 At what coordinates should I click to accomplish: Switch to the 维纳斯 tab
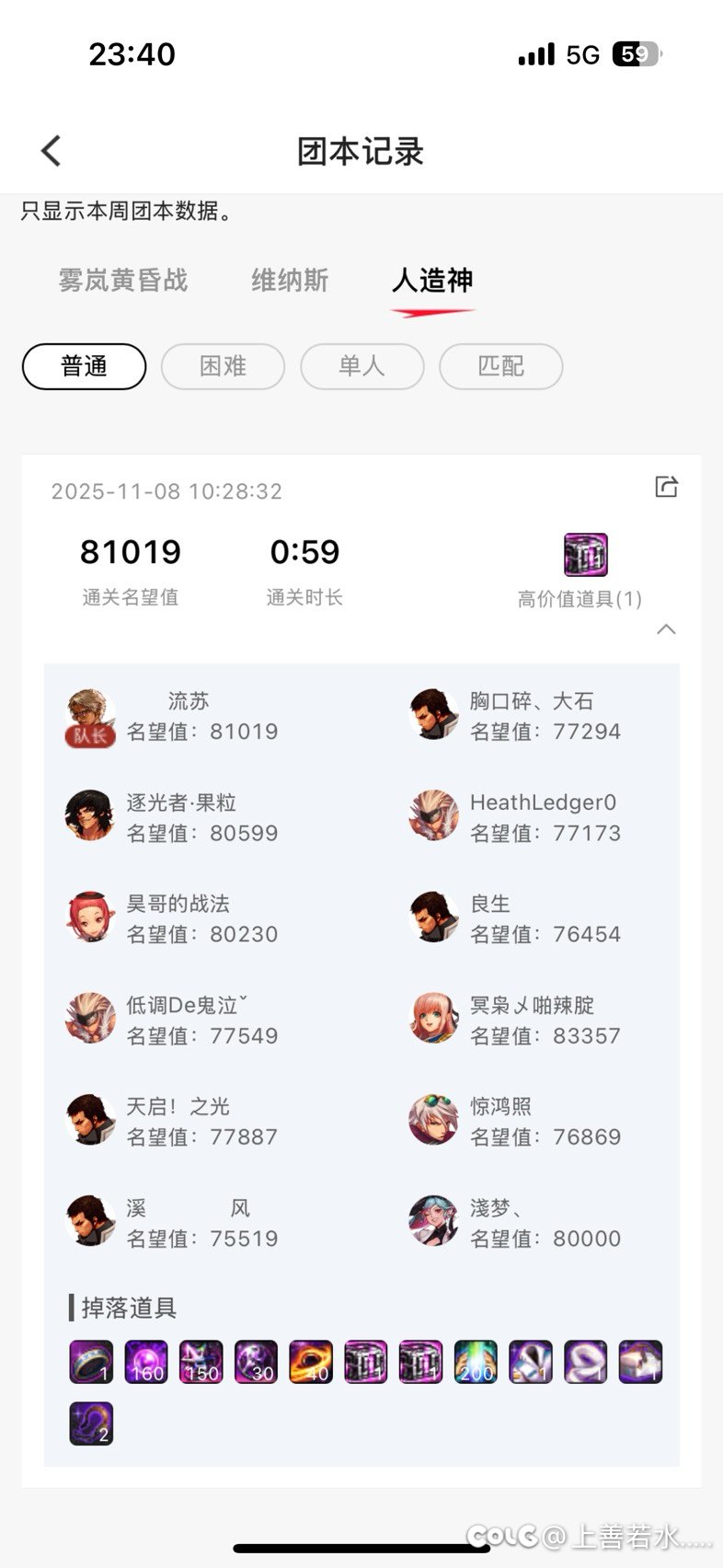click(x=290, y=280)
